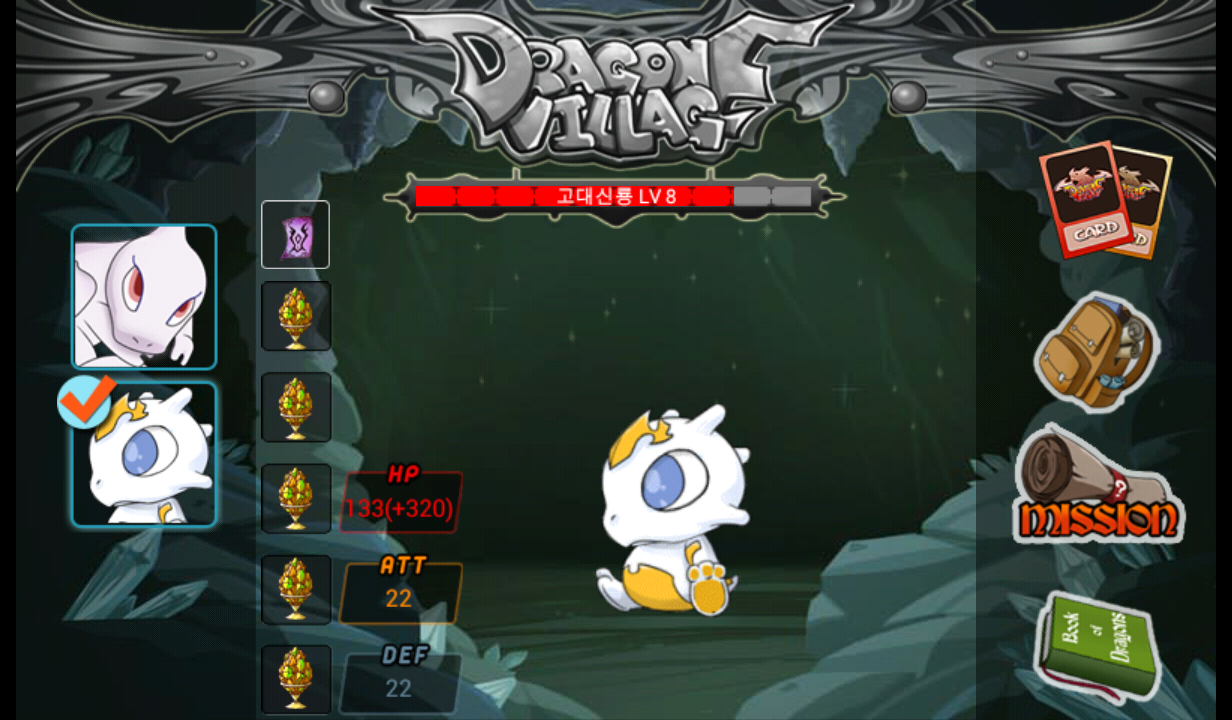Viewport: 1232px width, 720px height.
Task: Open the backpack inventory
Action: [1097, 352]
